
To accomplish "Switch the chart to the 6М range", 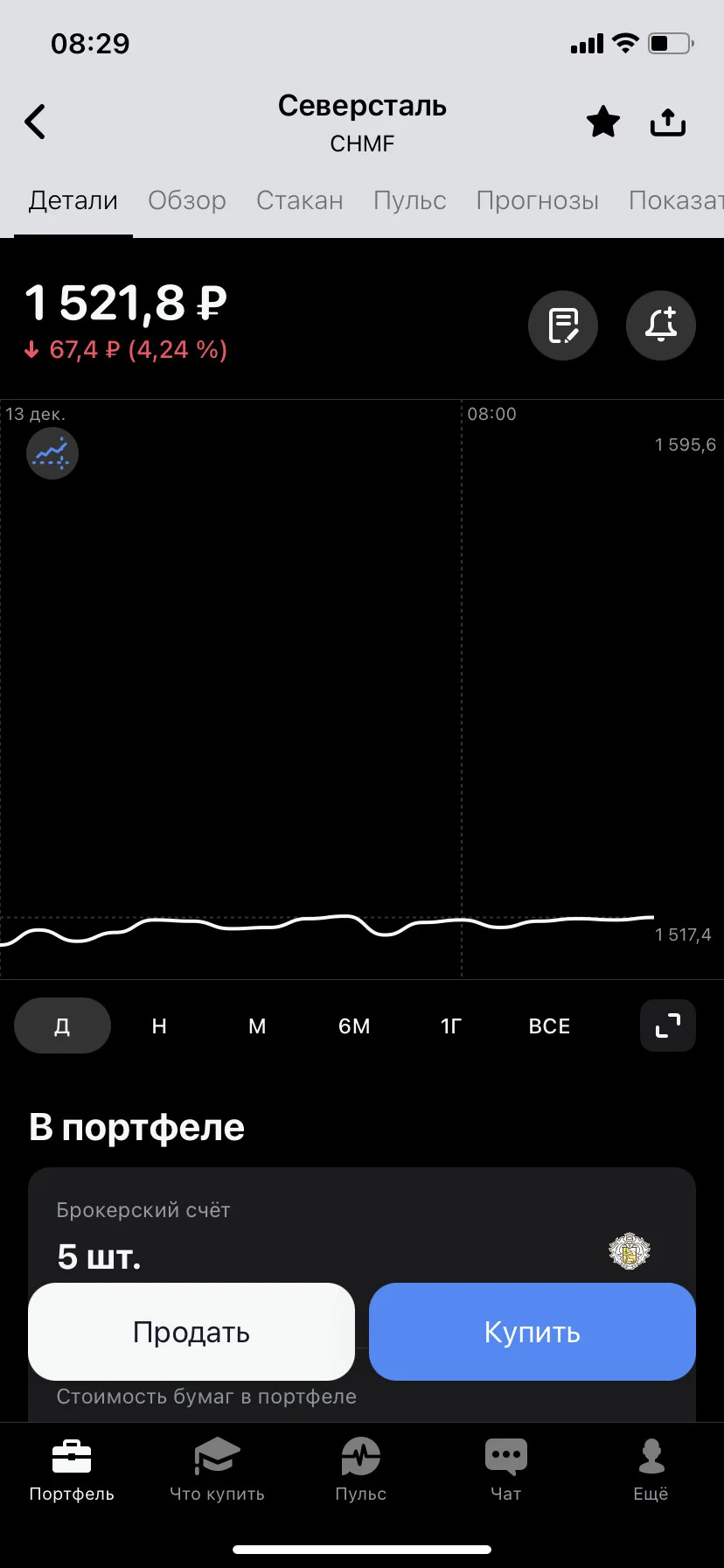I will pos(354,1025).
